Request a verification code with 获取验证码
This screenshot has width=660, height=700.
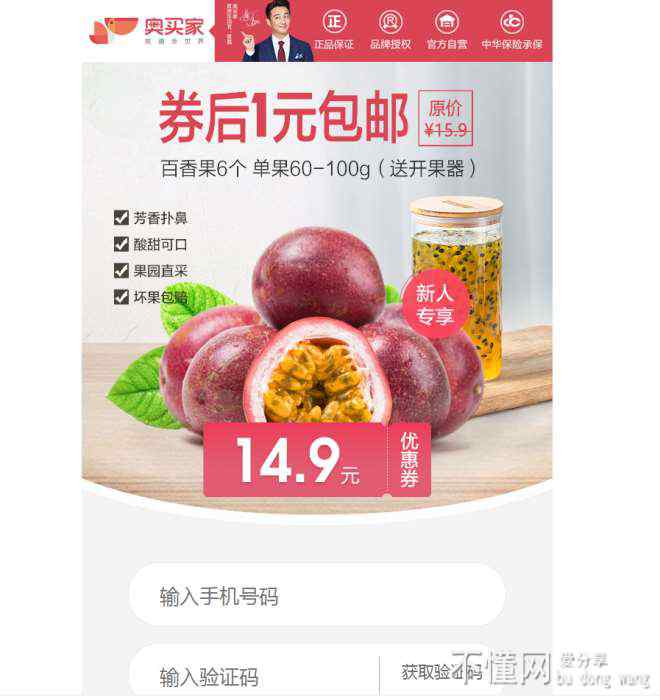441,673
